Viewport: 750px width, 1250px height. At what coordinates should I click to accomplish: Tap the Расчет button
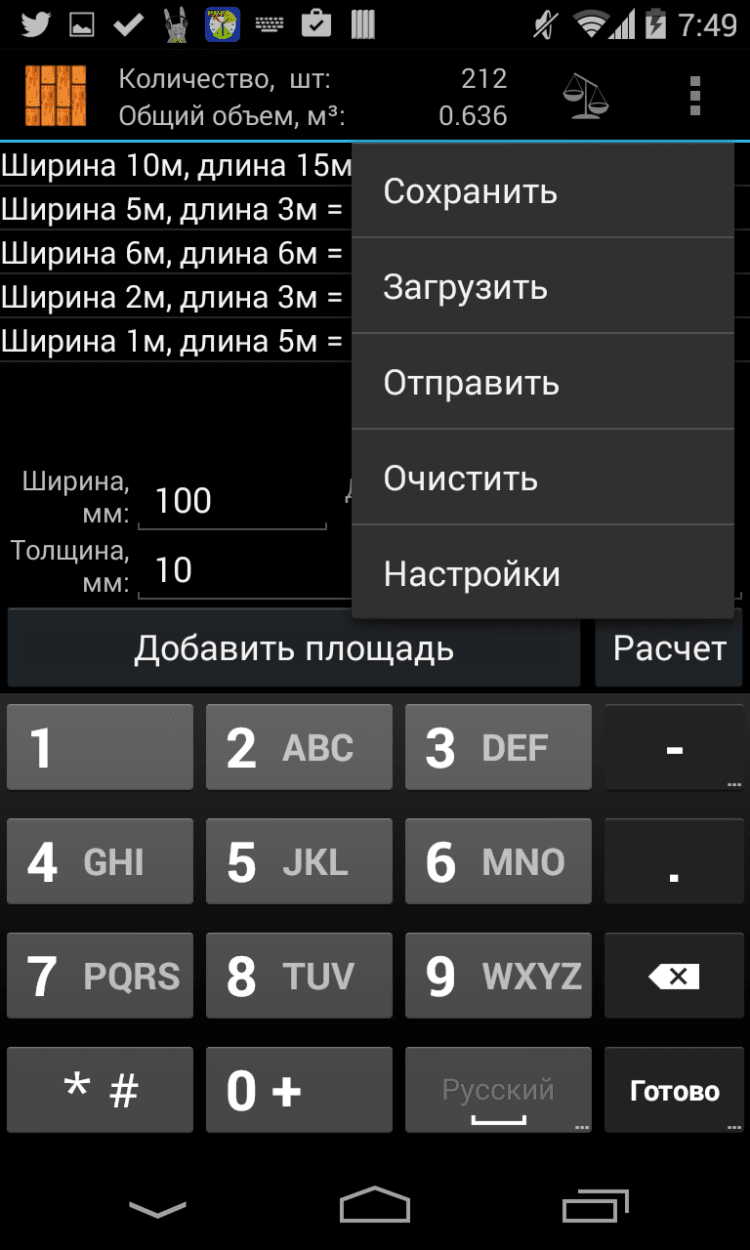(669, 649)
